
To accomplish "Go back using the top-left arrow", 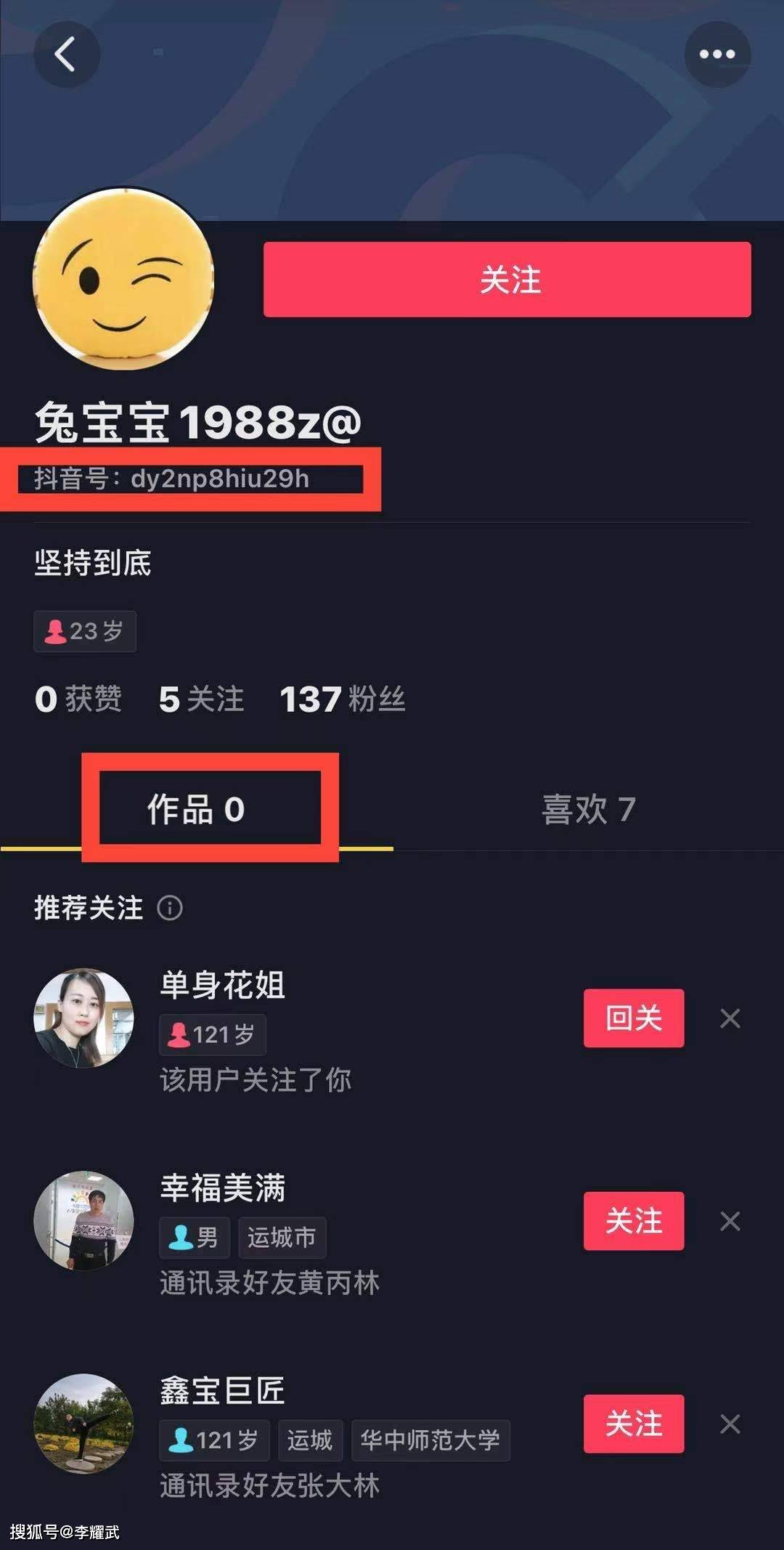I will point(65,54).
